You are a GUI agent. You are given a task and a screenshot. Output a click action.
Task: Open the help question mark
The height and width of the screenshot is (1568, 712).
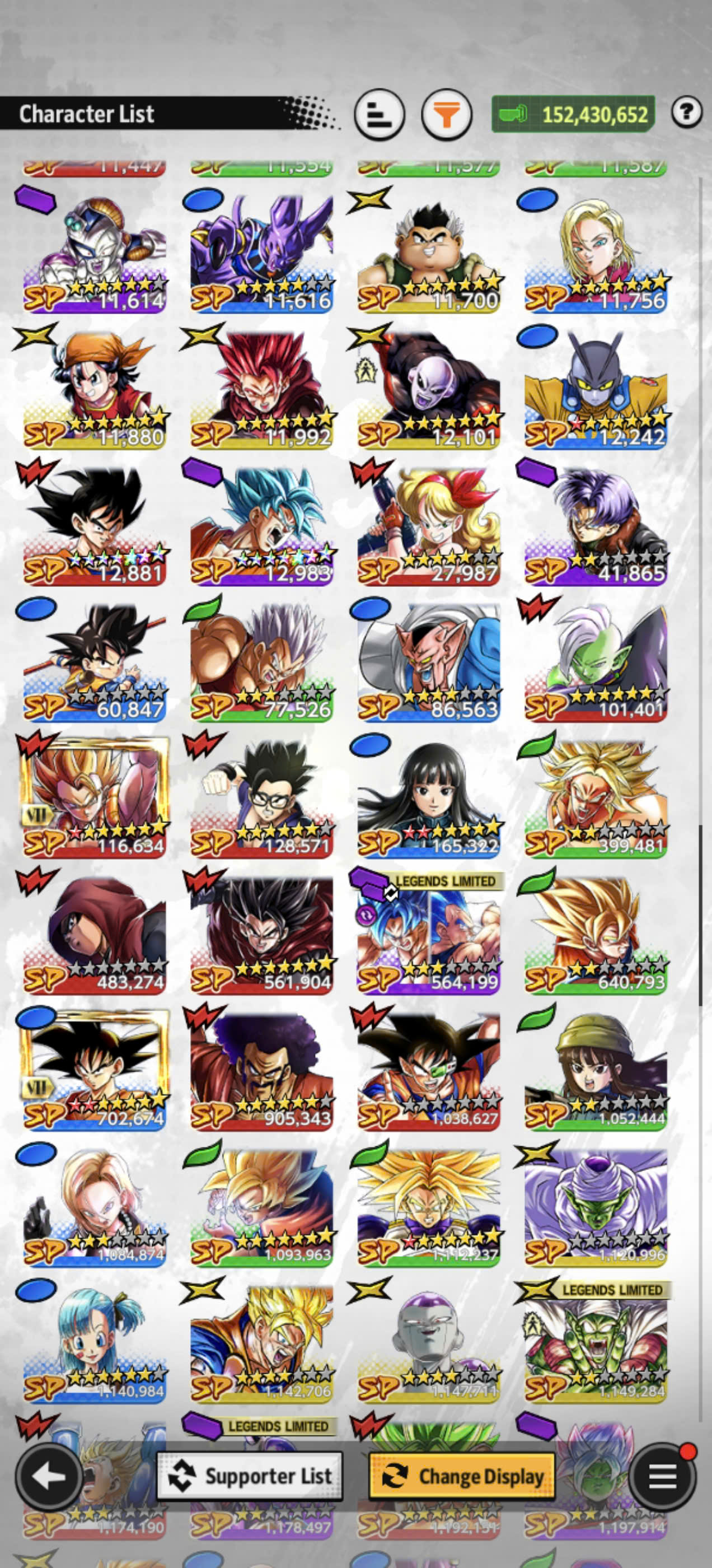click(x=686, y=112)
